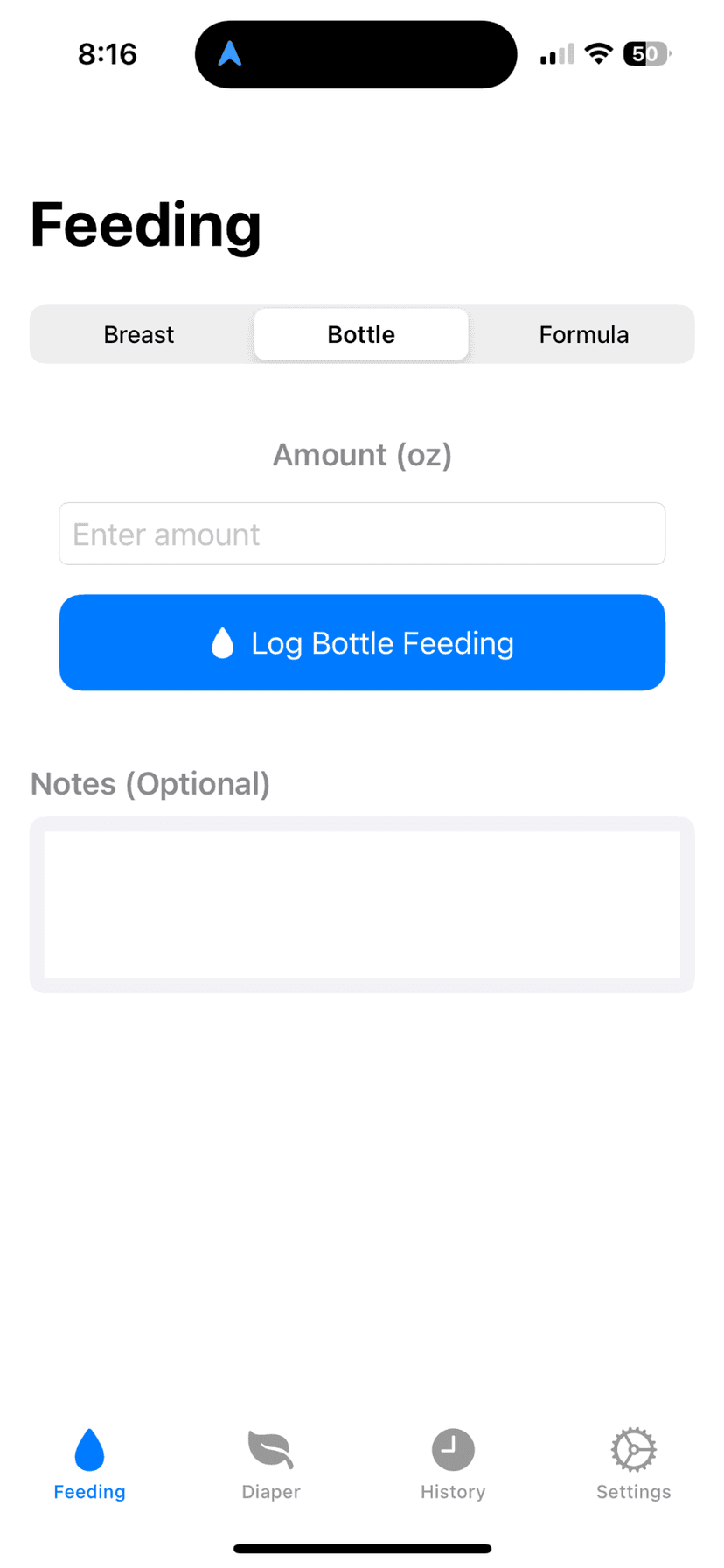Switch to the Breast feeding segment
The width and height of the screenshot is (724, 1568).
[x=138, y=334]
